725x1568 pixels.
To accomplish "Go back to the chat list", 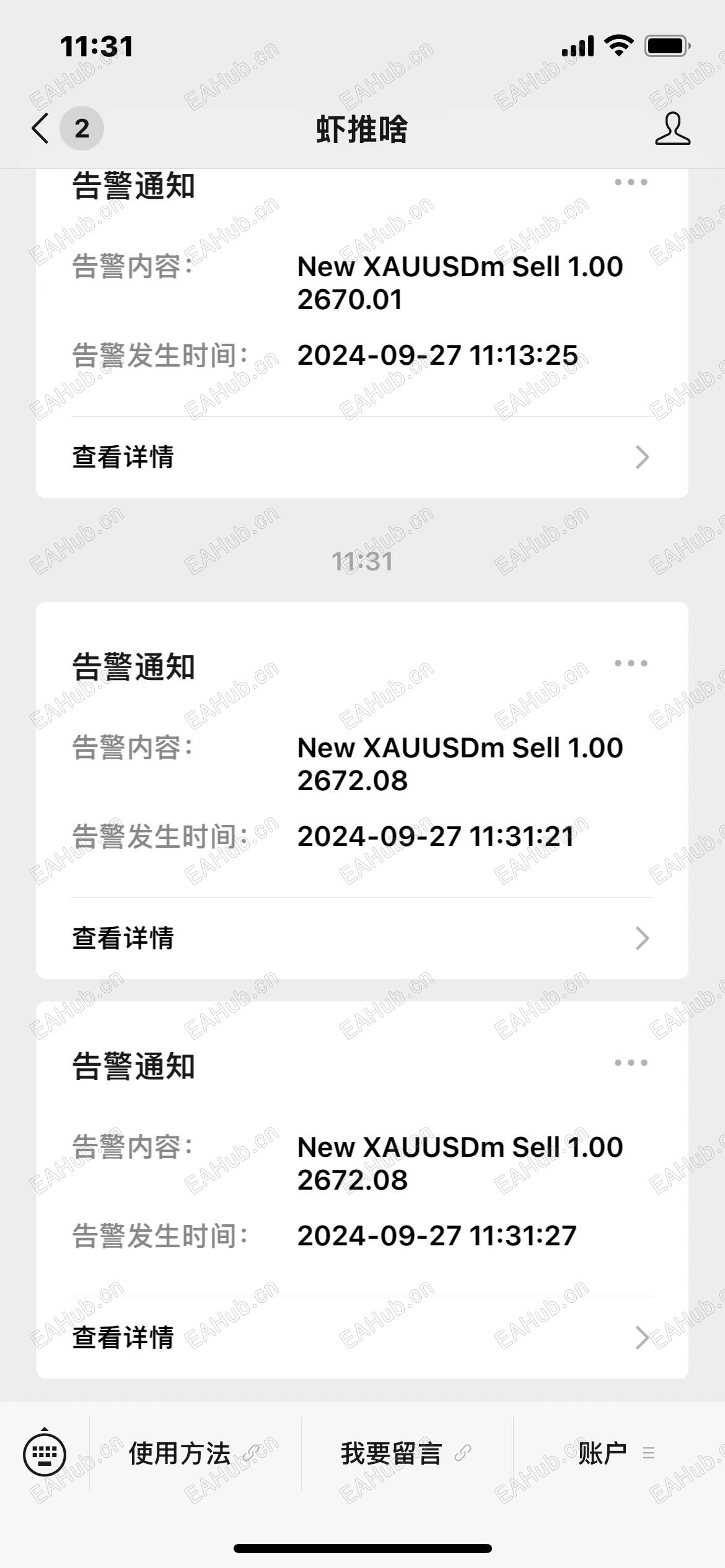I will point(41,129).
